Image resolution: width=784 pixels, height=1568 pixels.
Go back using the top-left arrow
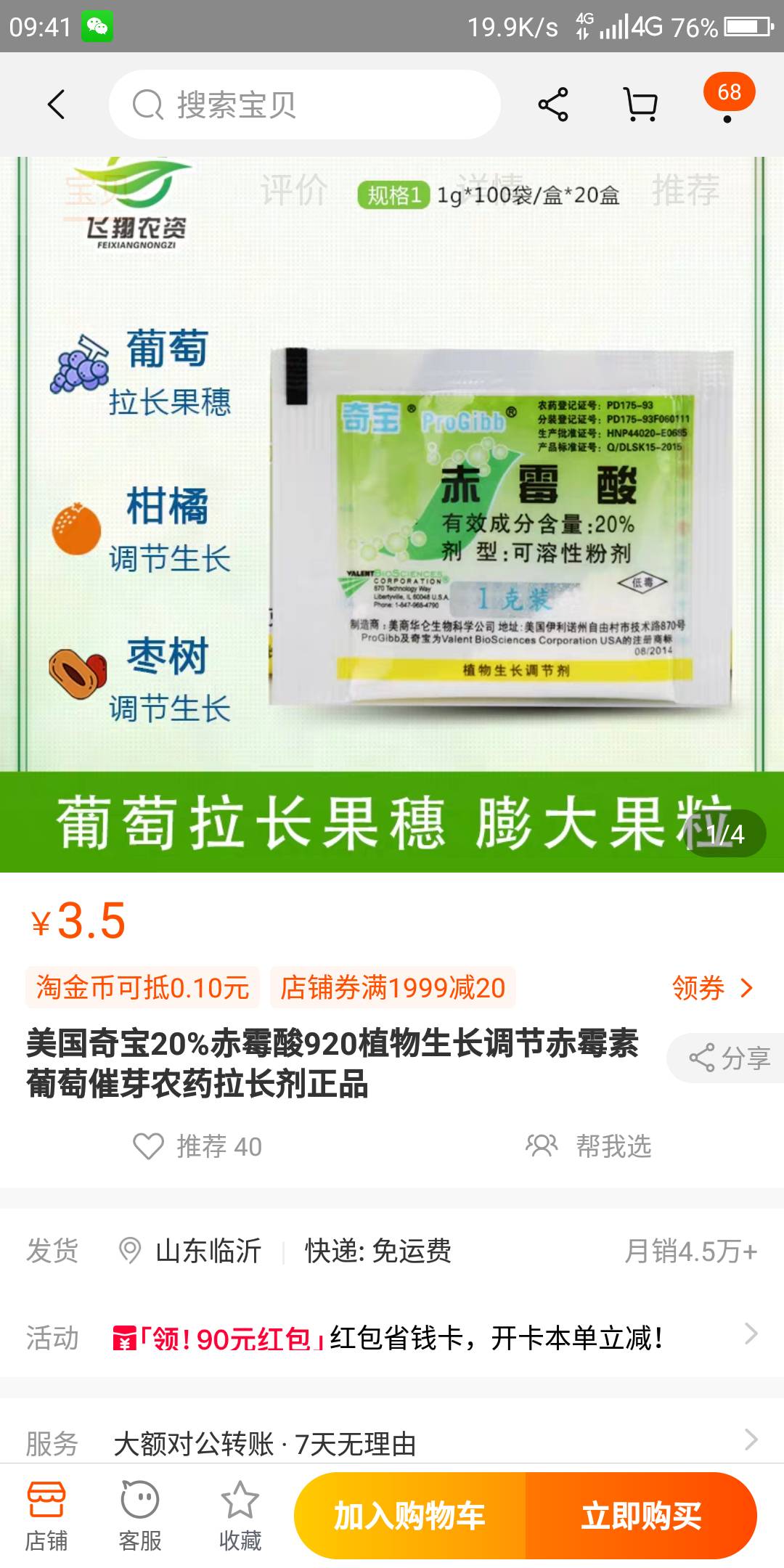(x=57, y=105)
